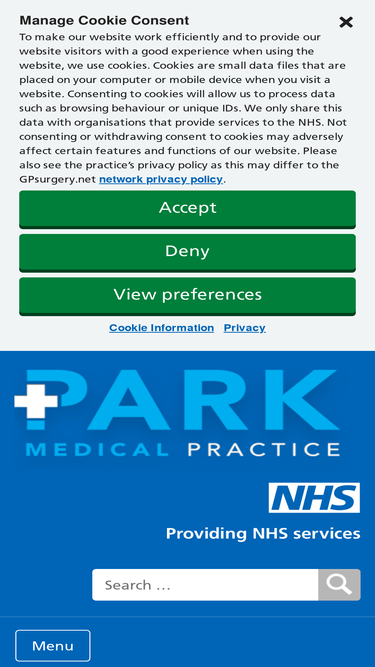Open View preferences for cookies
The width and height of the screenshot is (375, 667).
click(x=188, y=296)
